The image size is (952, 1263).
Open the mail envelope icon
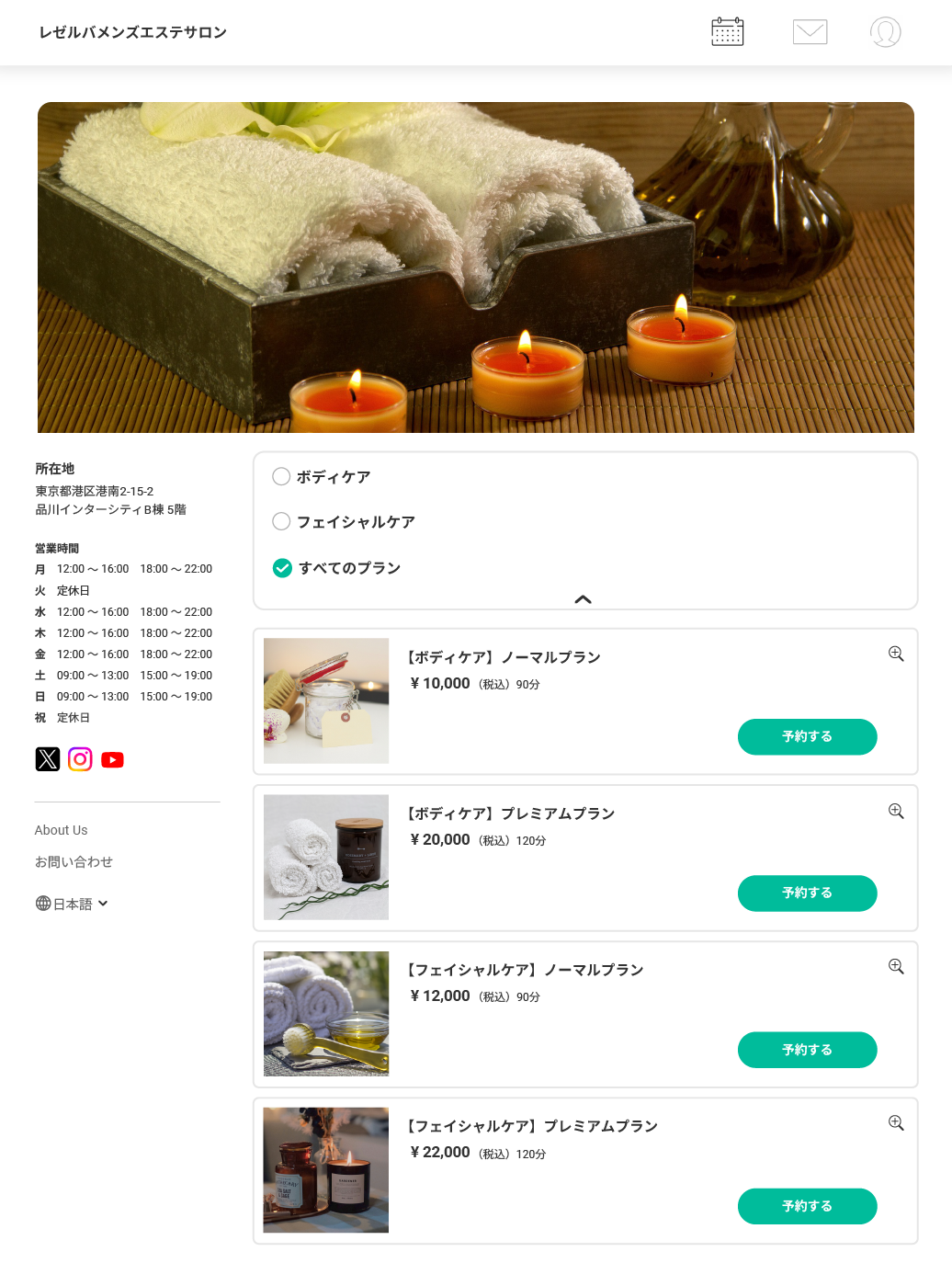810,32
